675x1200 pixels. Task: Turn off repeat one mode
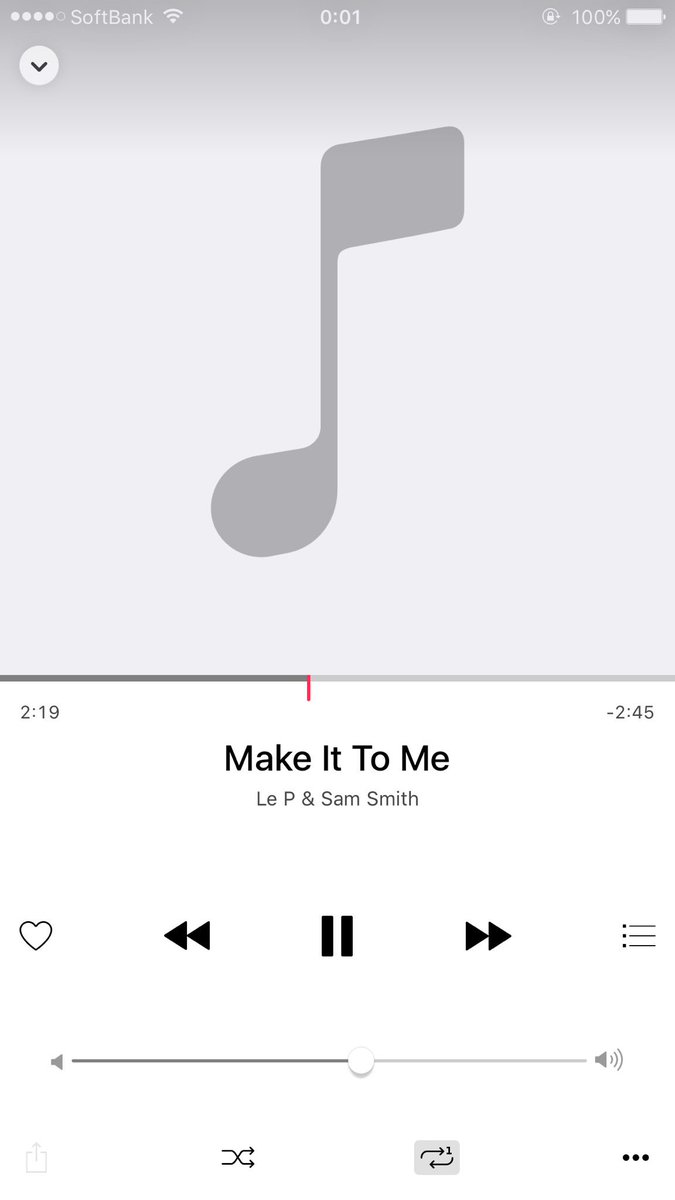coord(437,1158)
